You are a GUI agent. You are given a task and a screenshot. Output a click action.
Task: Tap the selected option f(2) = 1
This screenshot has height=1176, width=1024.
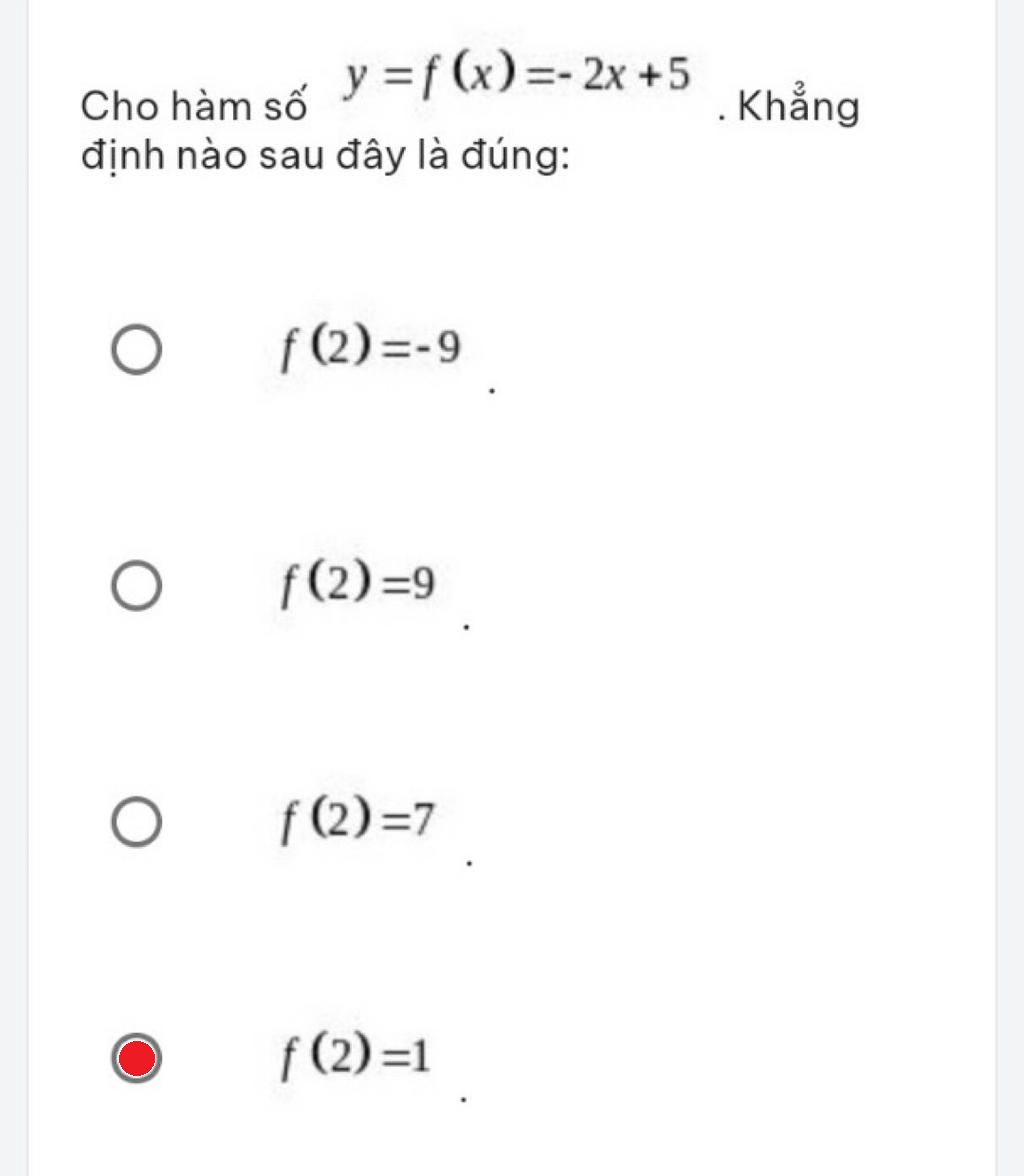click(136, 1058)
